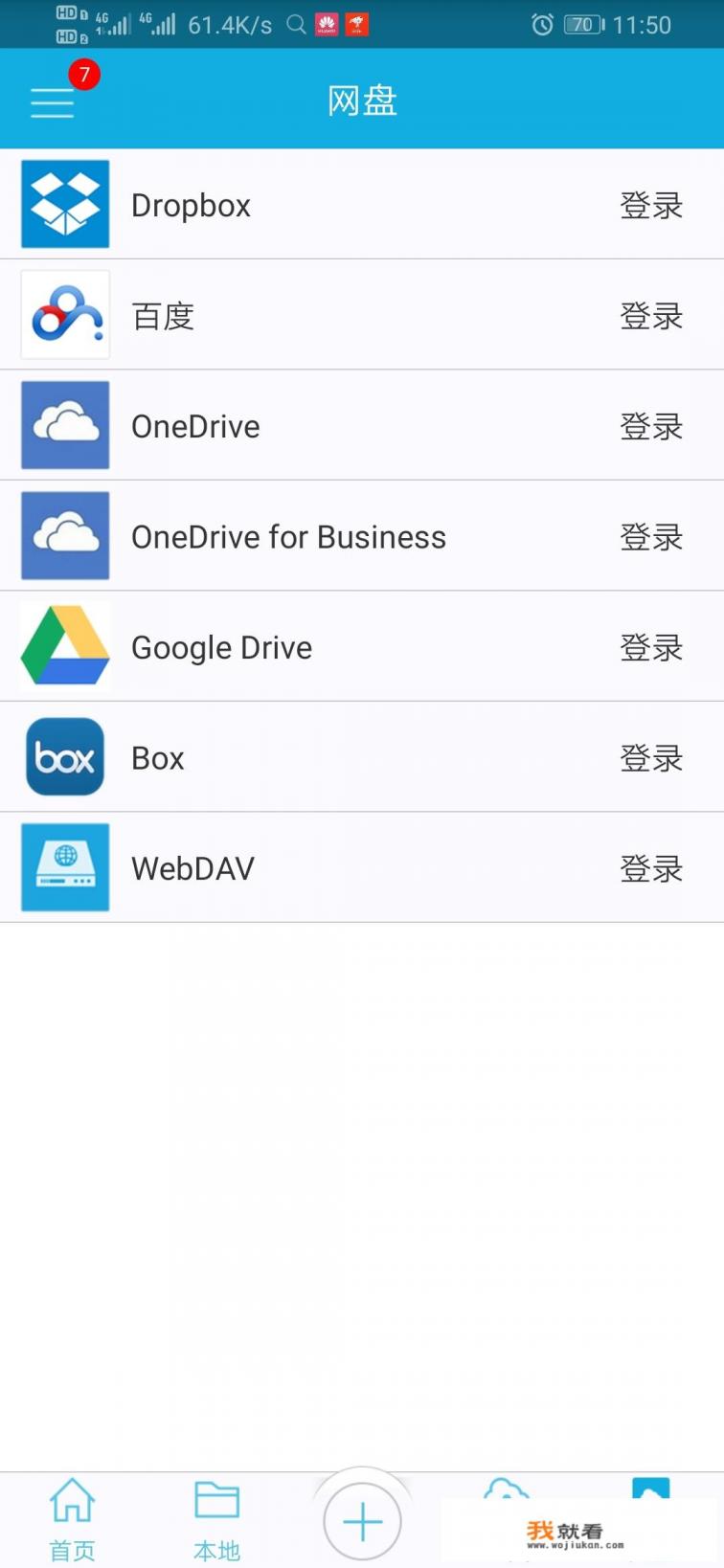The height and width of the screenshot is (1568, 724).
Task: Select the OneDrive cloud icon
Action: pyautogui.click(x=64, y=425)
